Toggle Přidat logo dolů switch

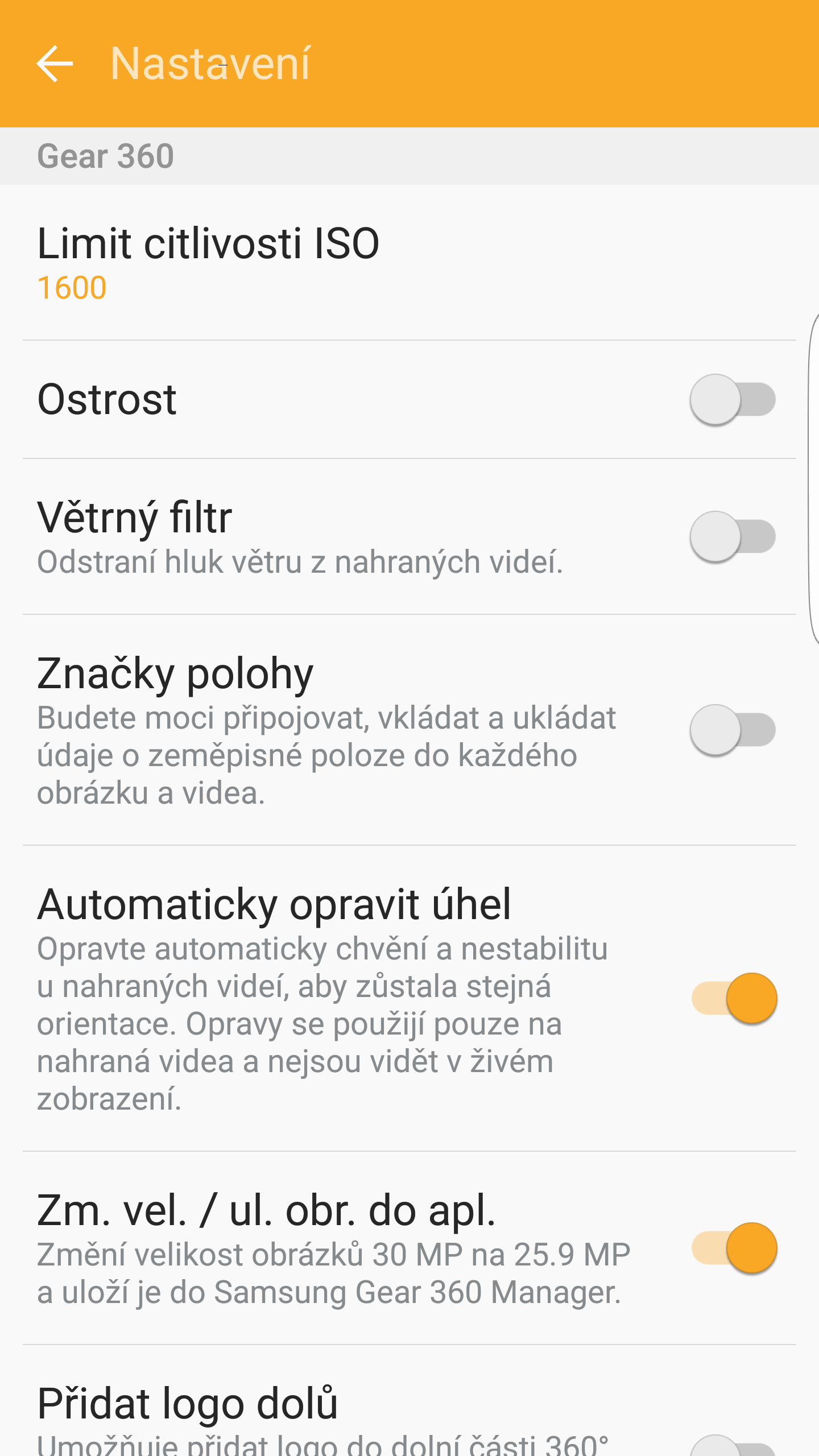[733, 1446]
